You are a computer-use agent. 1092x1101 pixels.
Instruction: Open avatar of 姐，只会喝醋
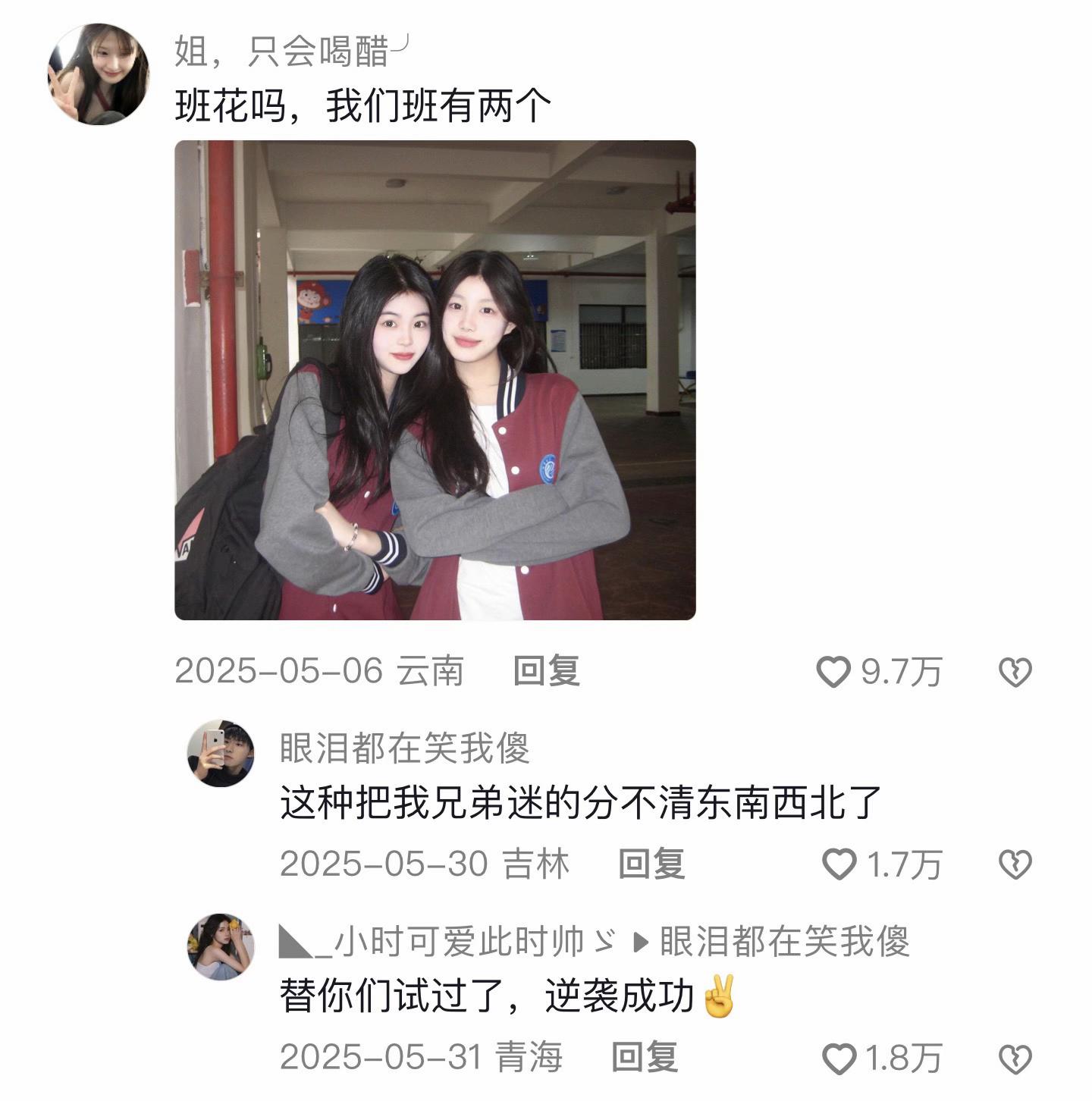pyautogui.click(x=99, y=74)
